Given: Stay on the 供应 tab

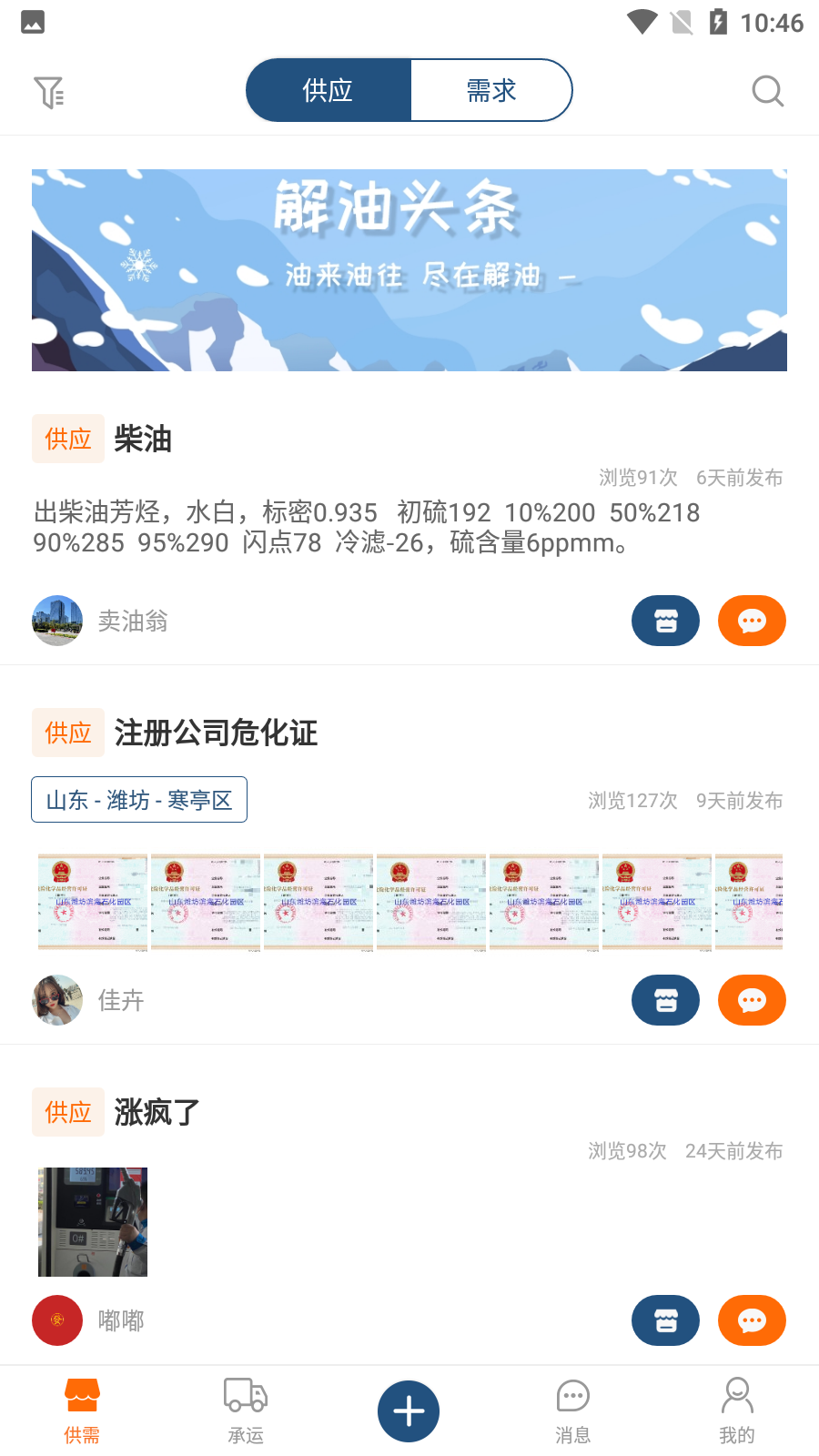Looking at the screenshot, I should point(328,90).
